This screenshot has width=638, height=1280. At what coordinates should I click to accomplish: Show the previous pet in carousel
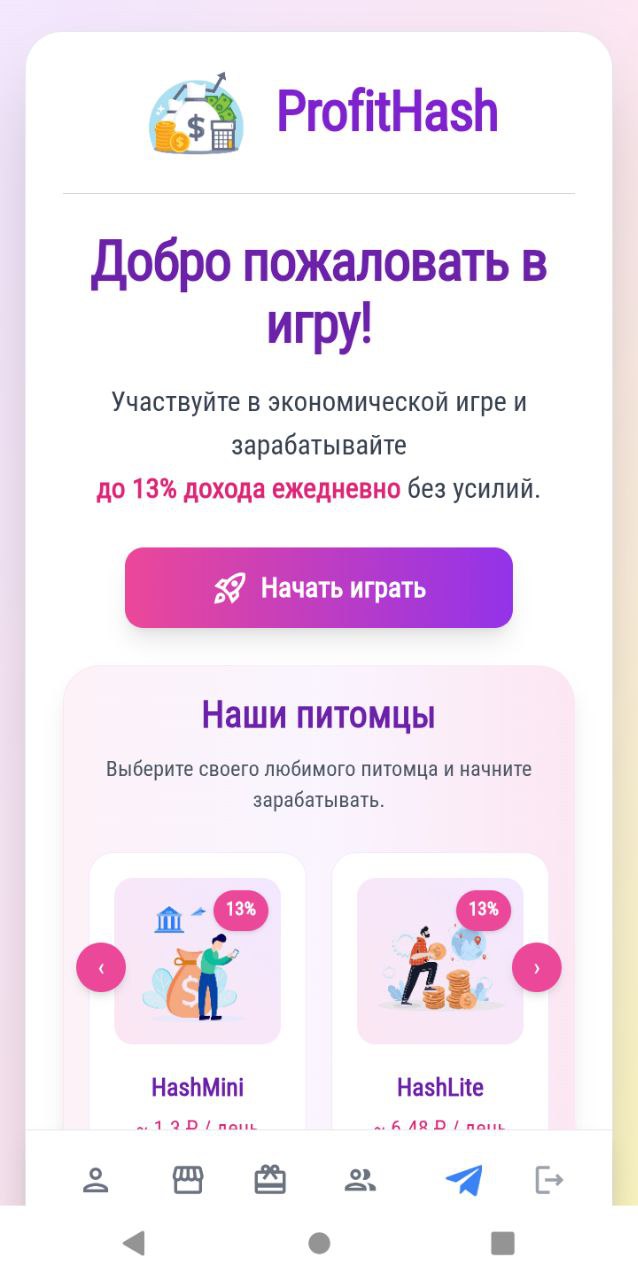point(101,968)
